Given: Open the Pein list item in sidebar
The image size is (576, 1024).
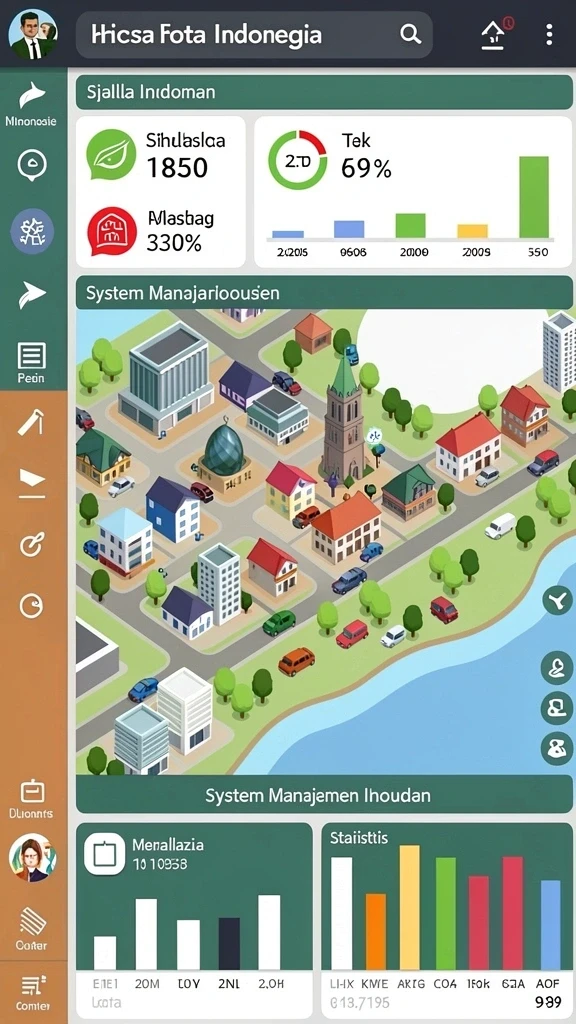Looking at the screenshot, I should coord(31,363).
